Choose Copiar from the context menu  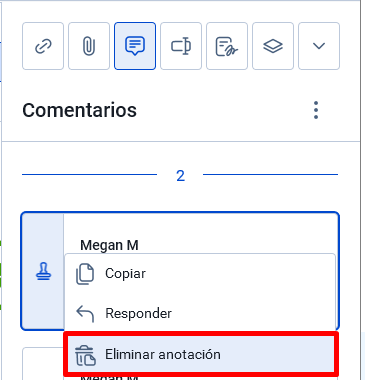(200, 274)
